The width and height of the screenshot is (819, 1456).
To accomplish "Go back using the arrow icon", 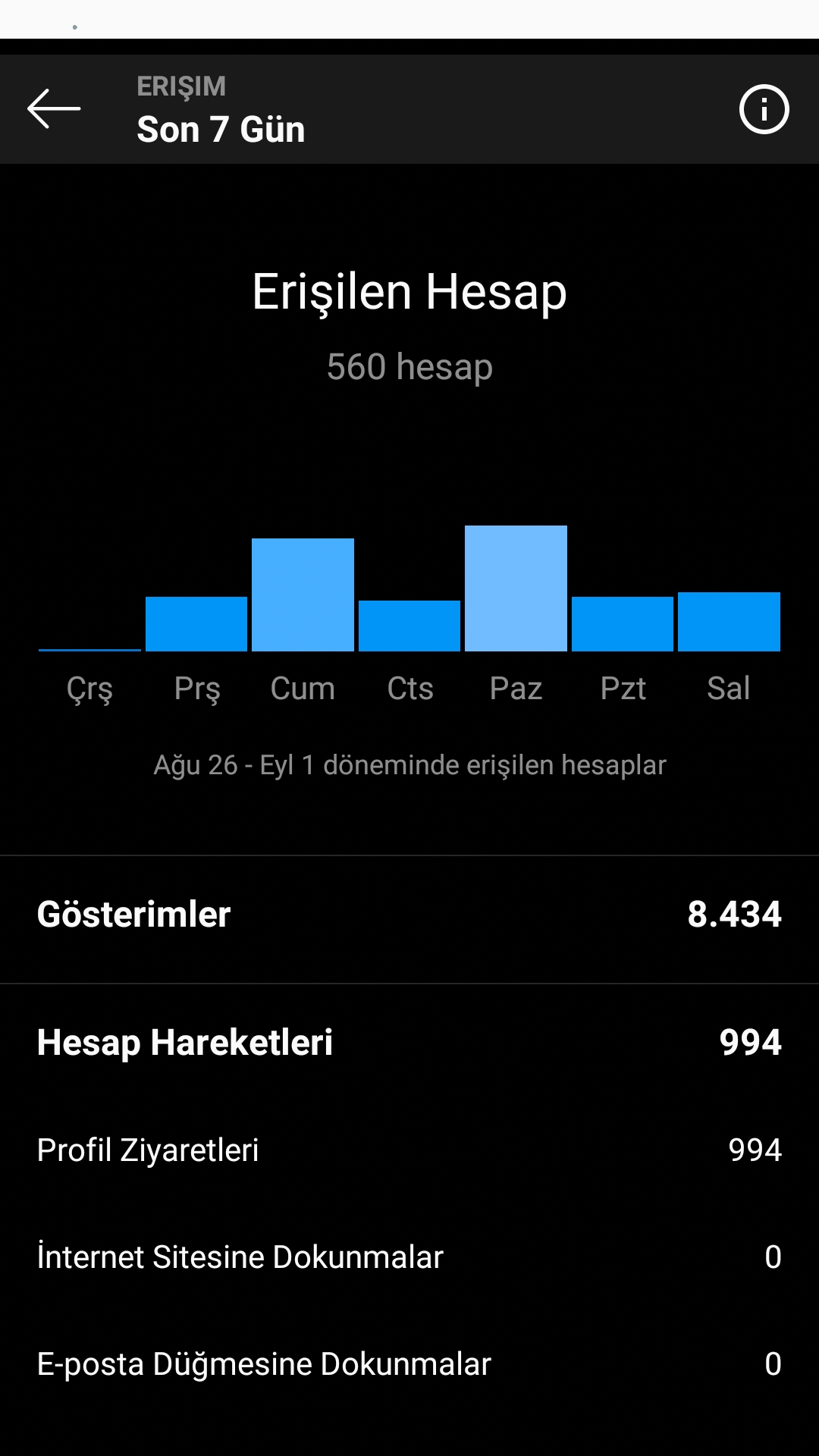I will pyautogui.click(x=54, y=109).
